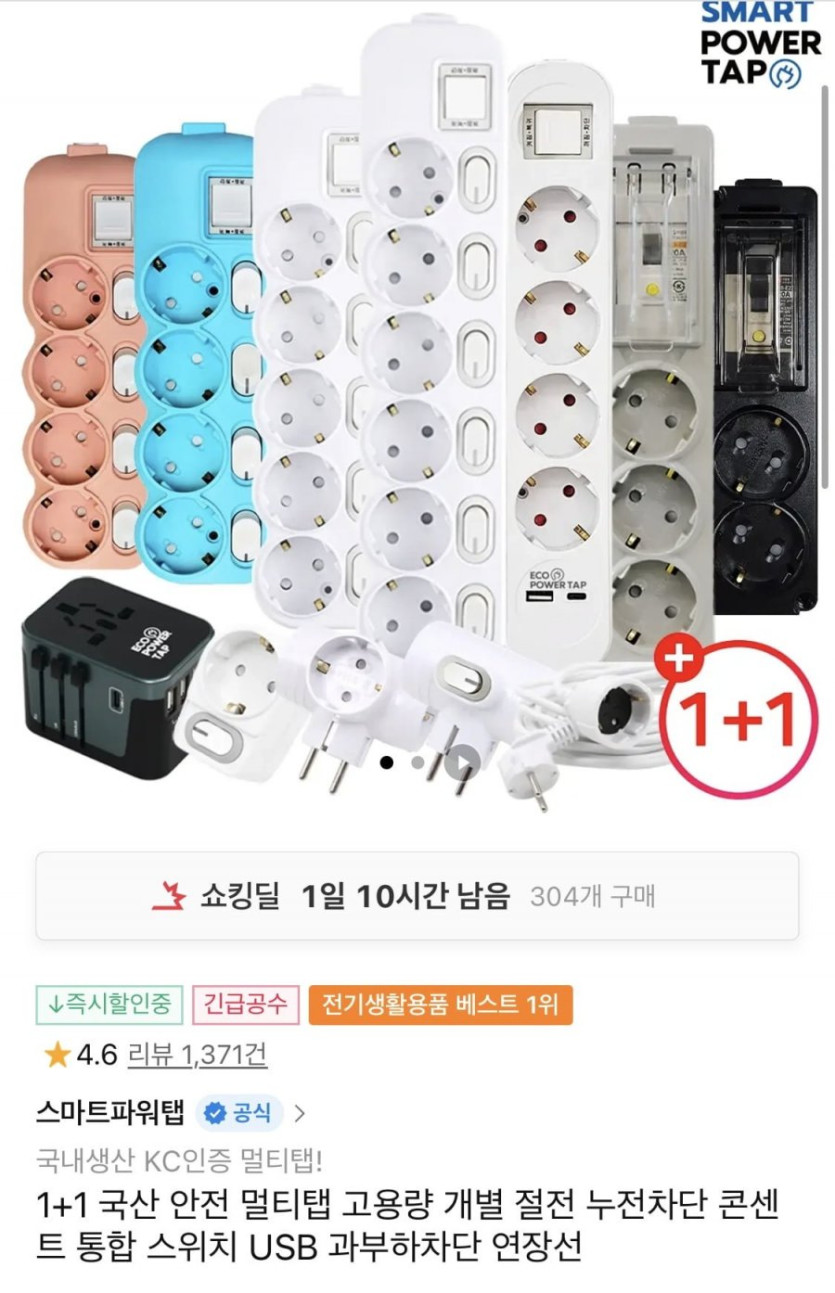Open the 쇼킹딜 deal banner
835x1293 pixels.
417,896
